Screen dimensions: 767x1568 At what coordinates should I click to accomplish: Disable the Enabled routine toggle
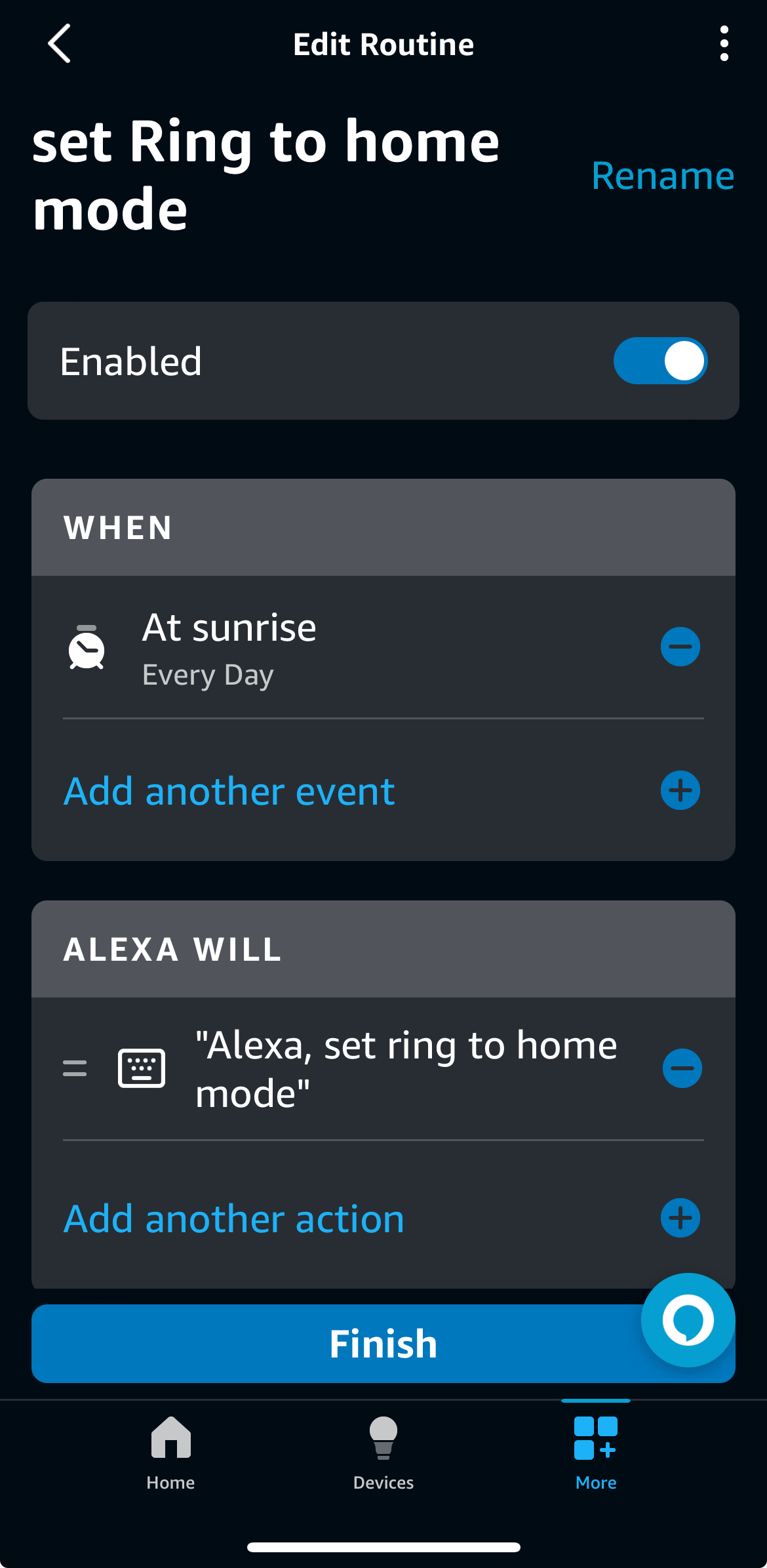point(660,361)
